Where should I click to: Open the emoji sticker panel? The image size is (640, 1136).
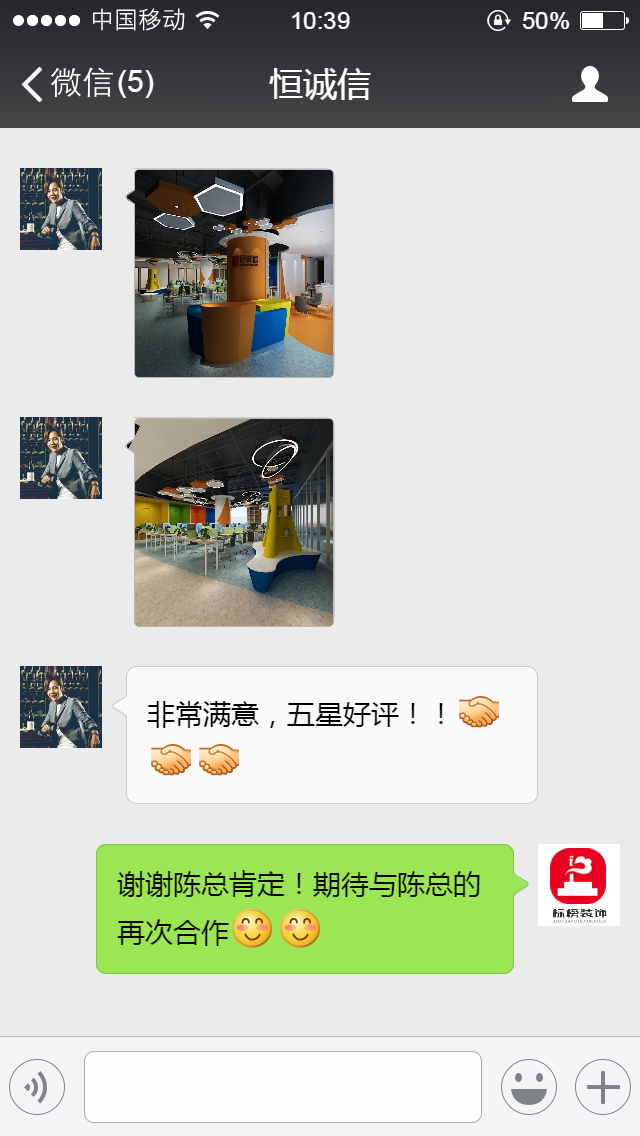pos(529,1087)
